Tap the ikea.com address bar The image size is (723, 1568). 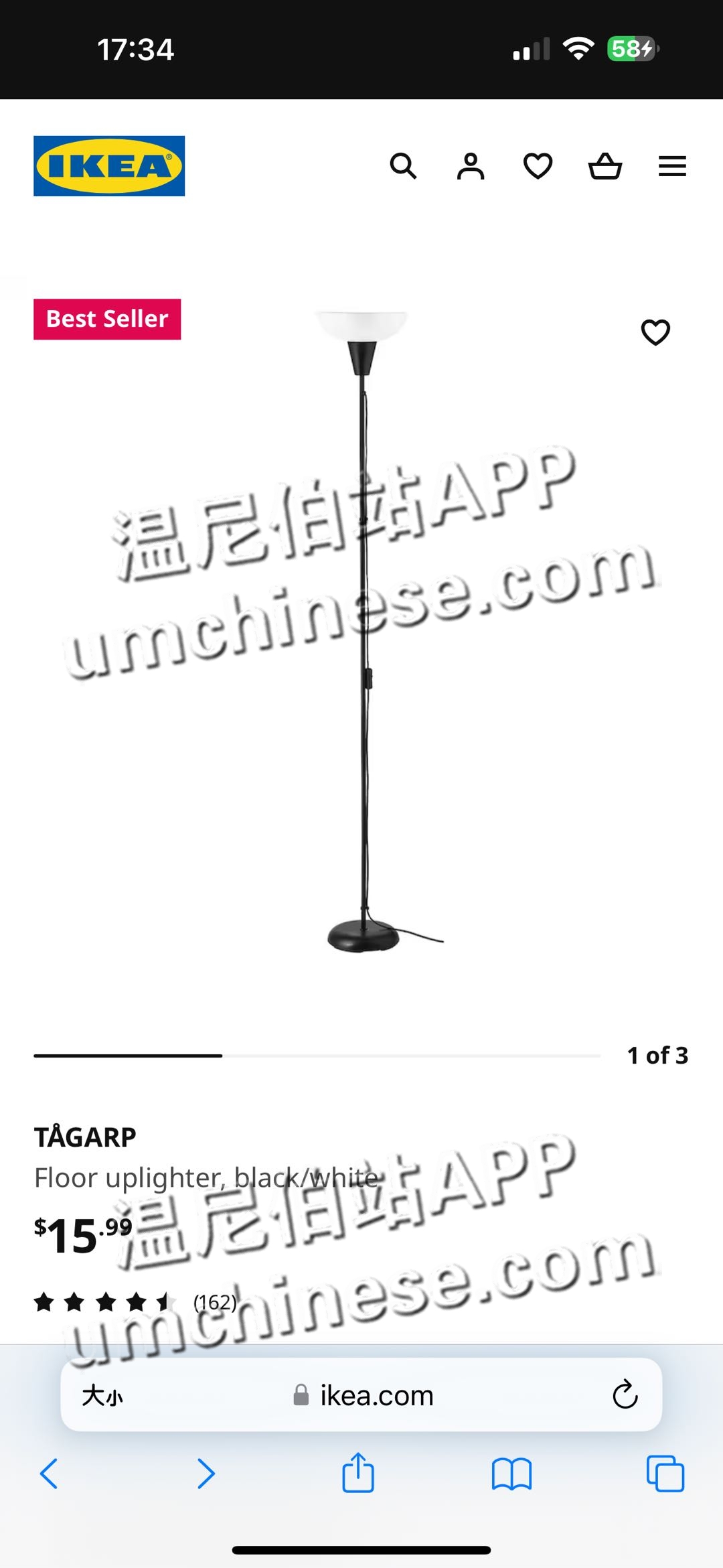[365, 1396]
